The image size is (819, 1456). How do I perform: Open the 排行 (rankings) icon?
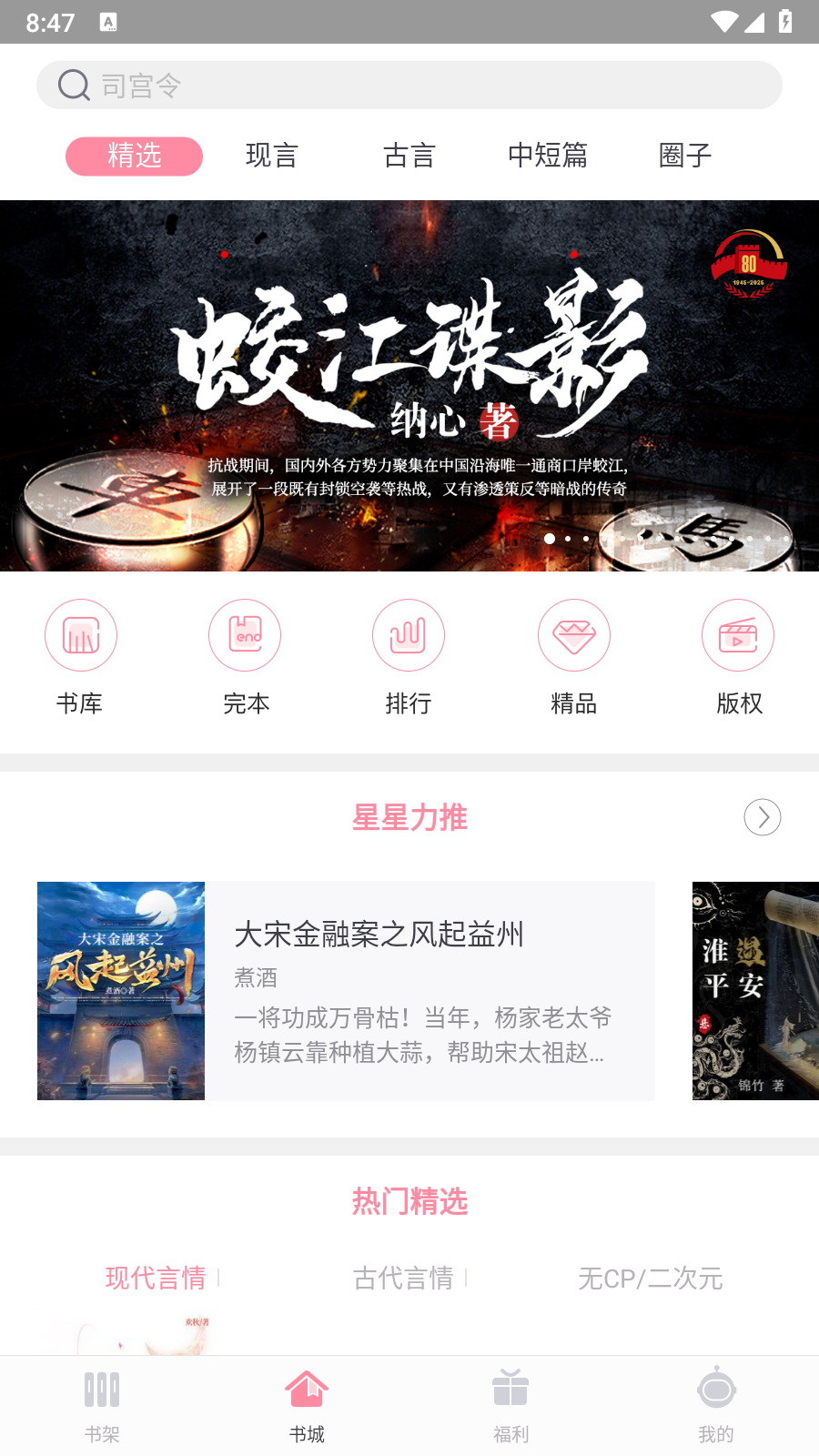[x=409, y=635]
